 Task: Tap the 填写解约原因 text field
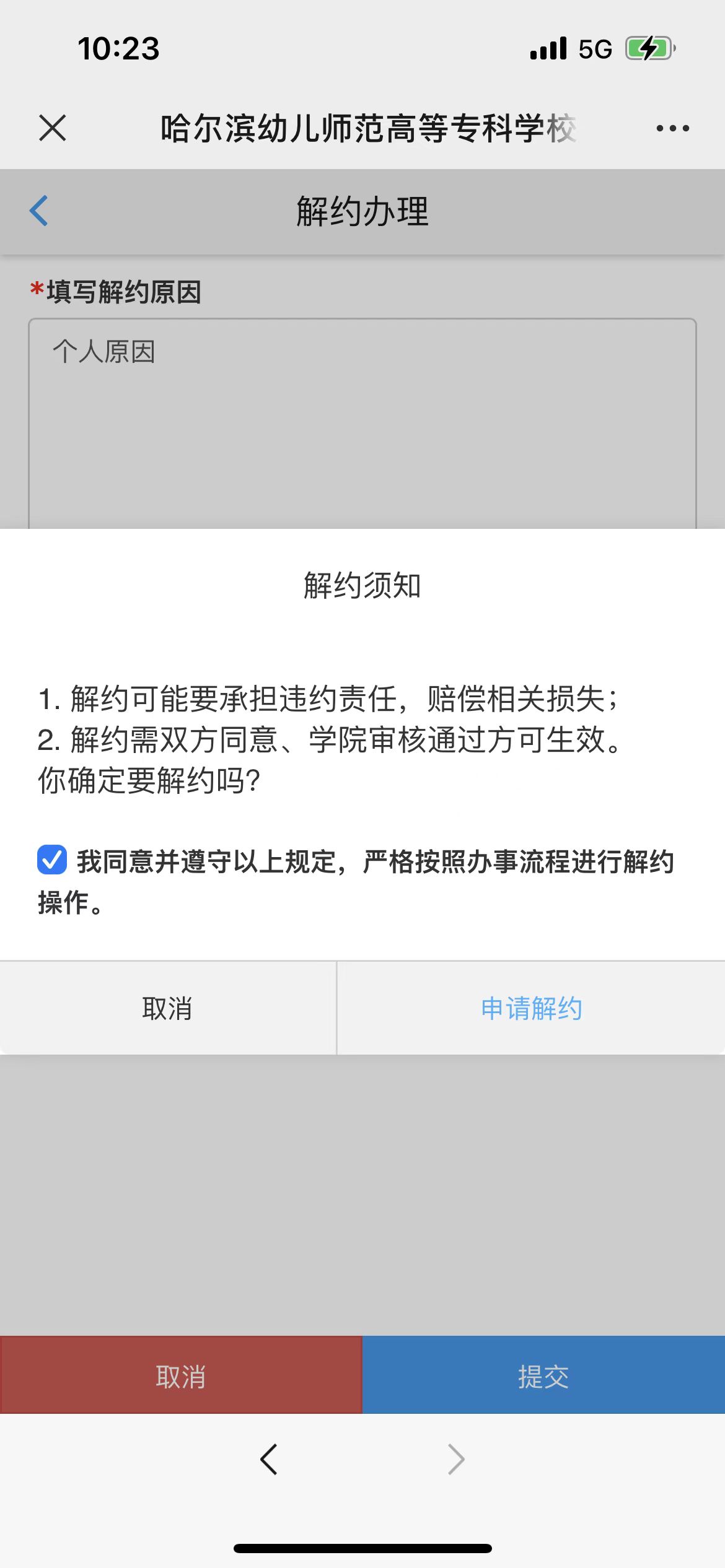point(362,421)
